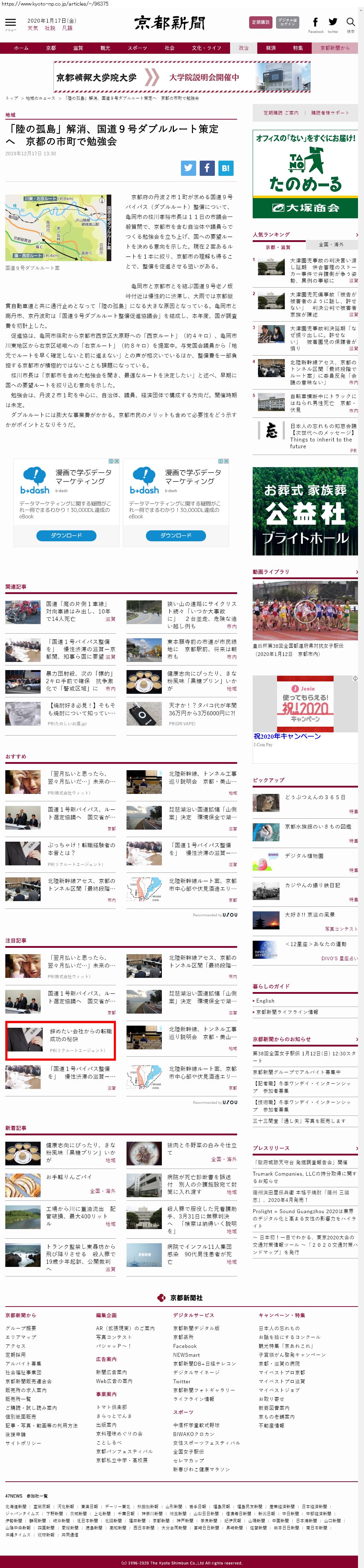The image size is (364, 1568).
Task: Open the 京都橘大学 大学院説明会 banner
Action: [182, 77]
